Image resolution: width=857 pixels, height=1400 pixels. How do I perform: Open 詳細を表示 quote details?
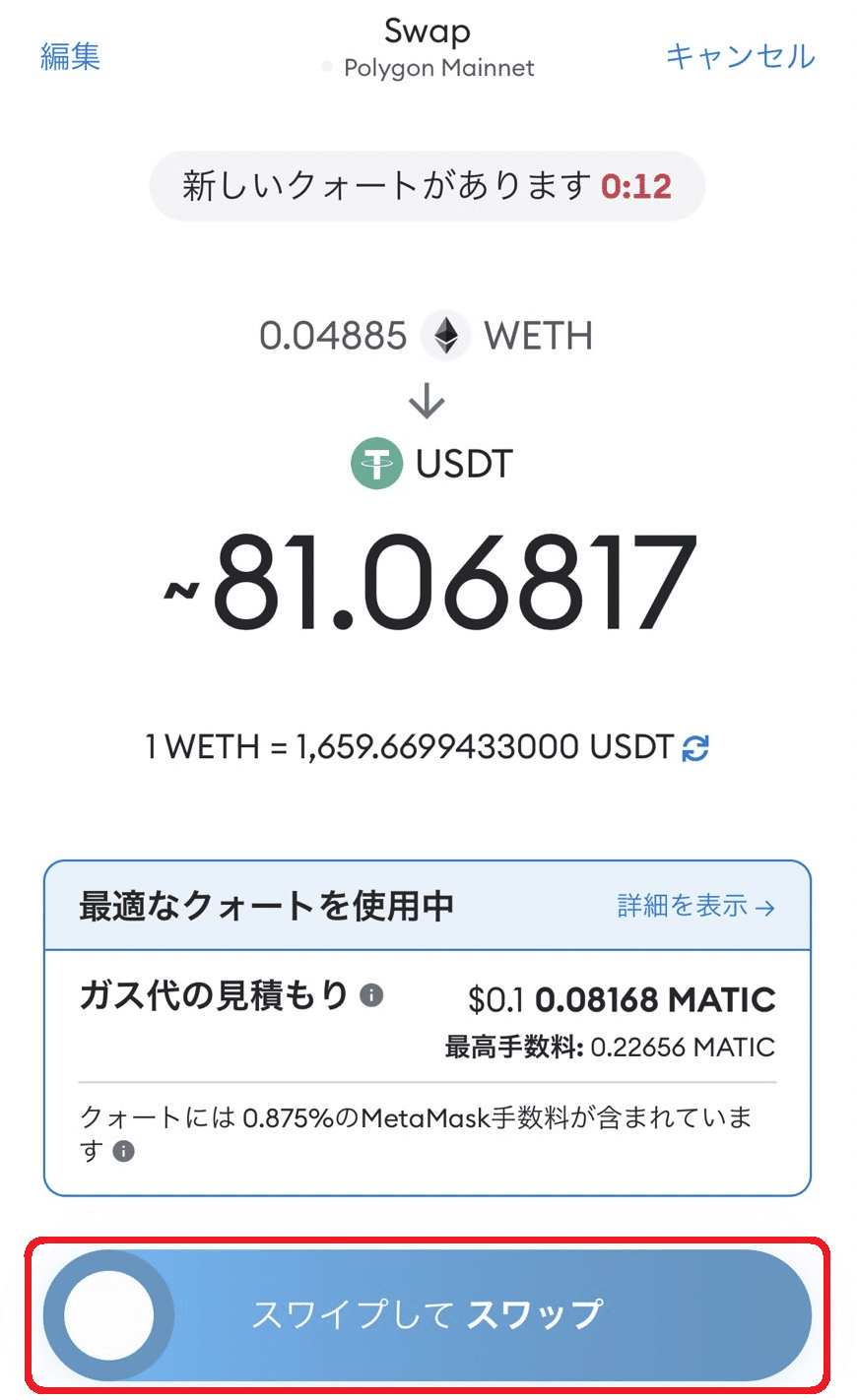[696, 906]
